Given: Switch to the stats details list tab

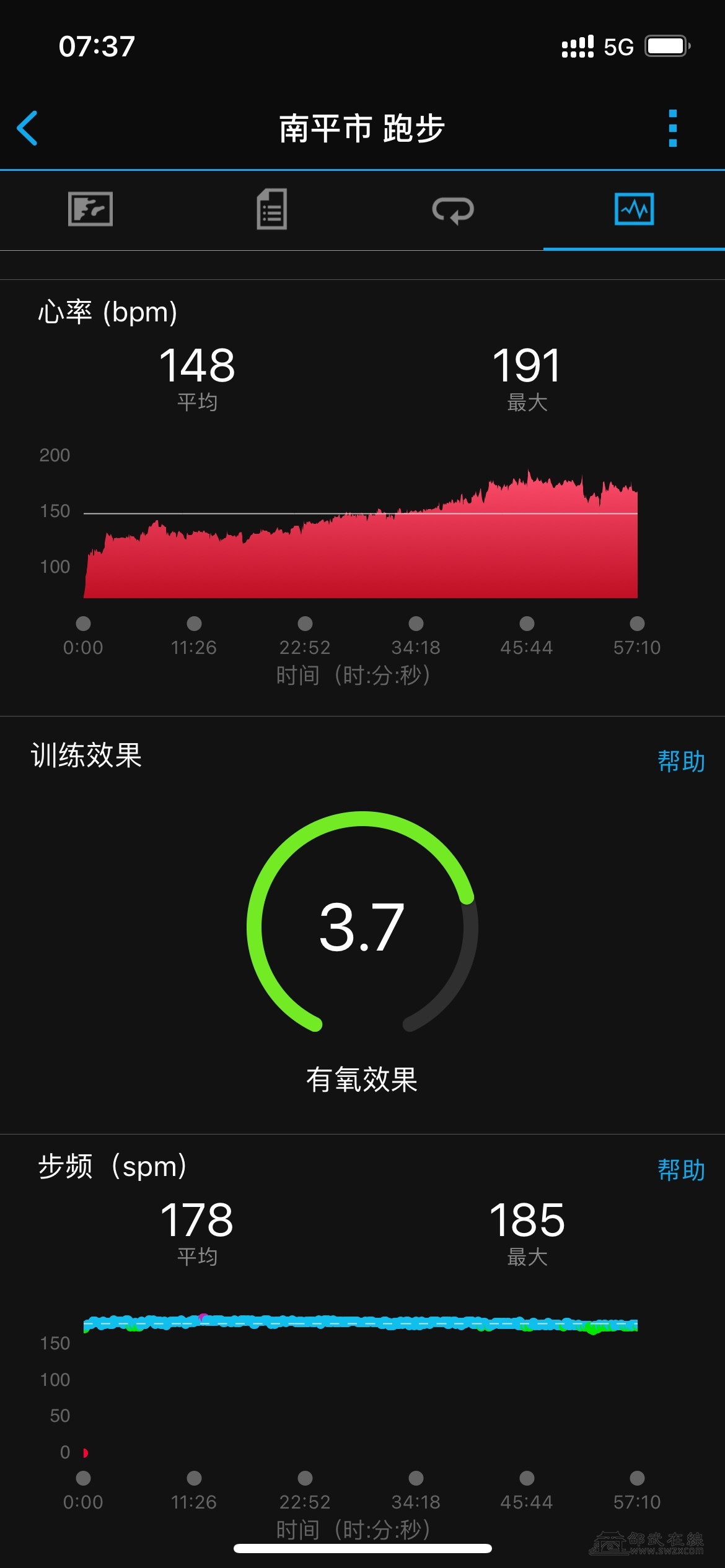Looking at the screenshot, I should click(272, 209).
